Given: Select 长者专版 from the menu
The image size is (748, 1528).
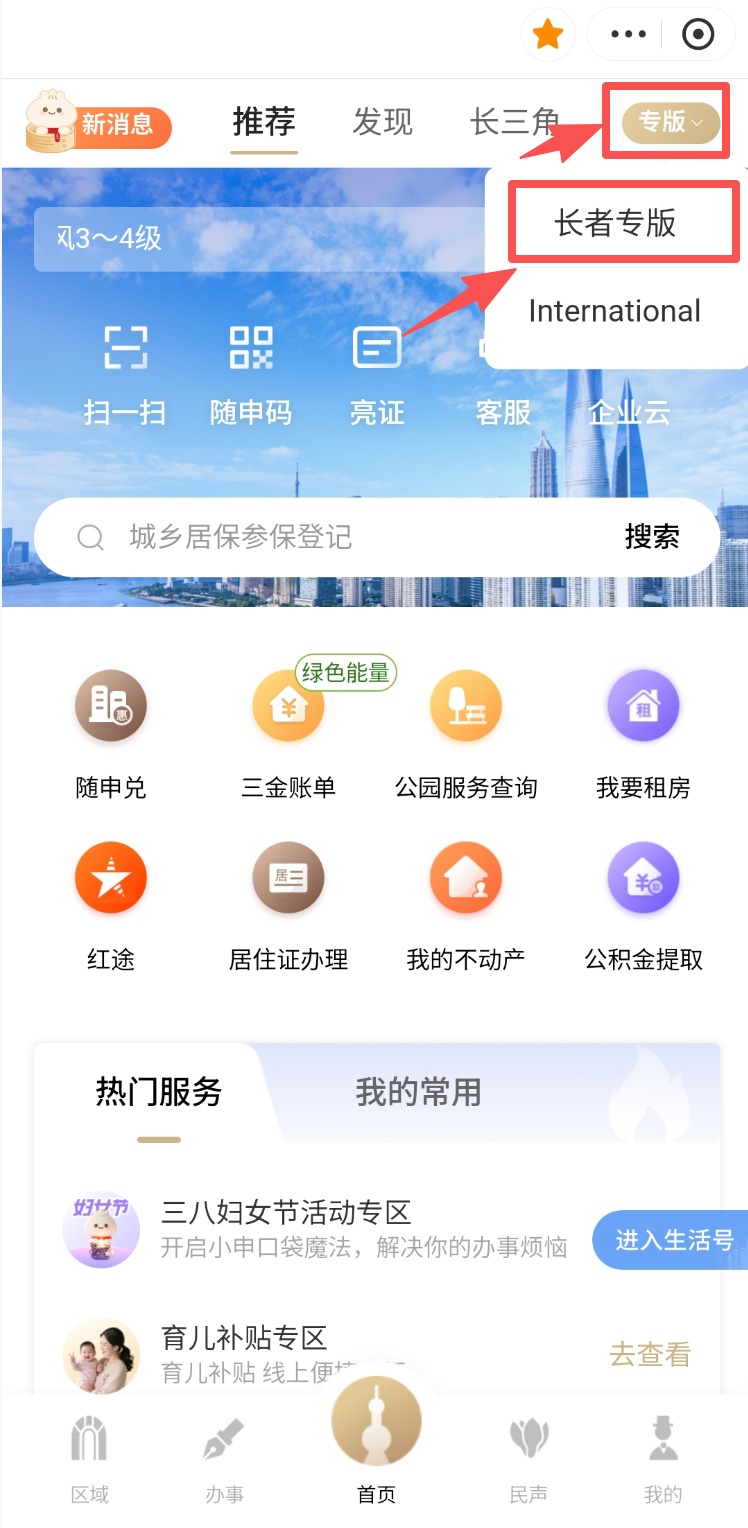Looking at the screenshot, I should coord(616,223).
